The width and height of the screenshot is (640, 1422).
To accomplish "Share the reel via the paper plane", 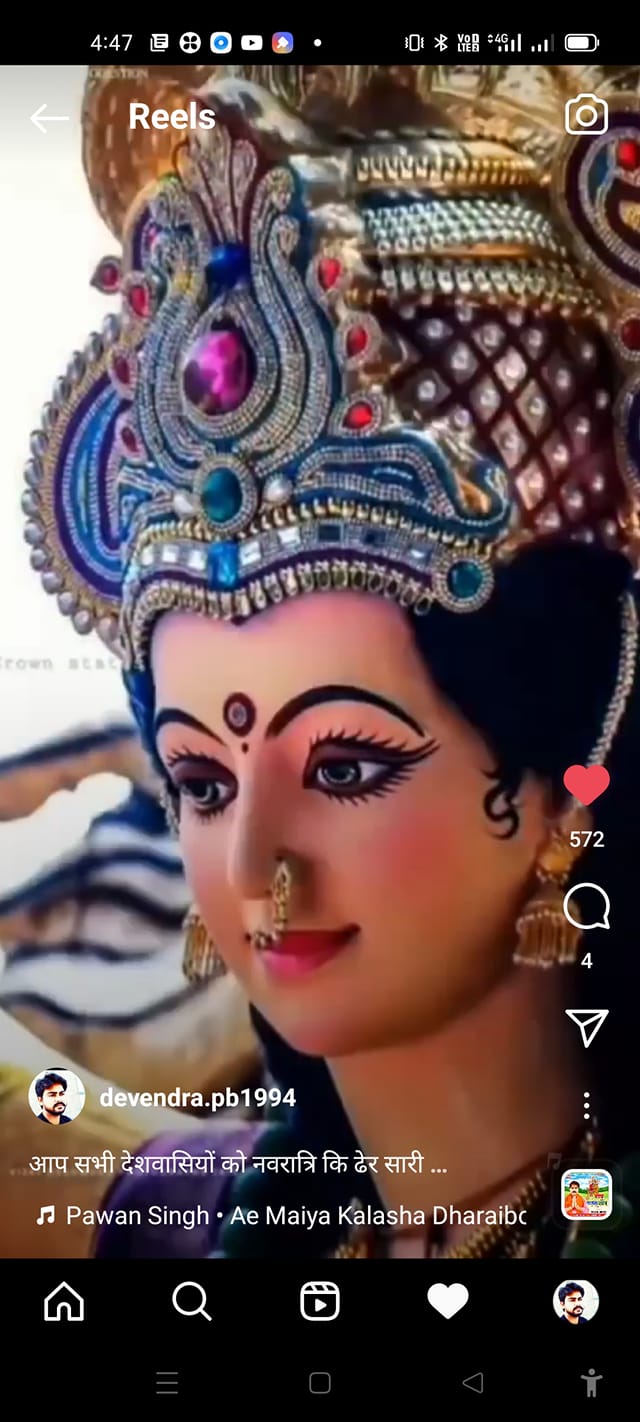I will 586,1027.
